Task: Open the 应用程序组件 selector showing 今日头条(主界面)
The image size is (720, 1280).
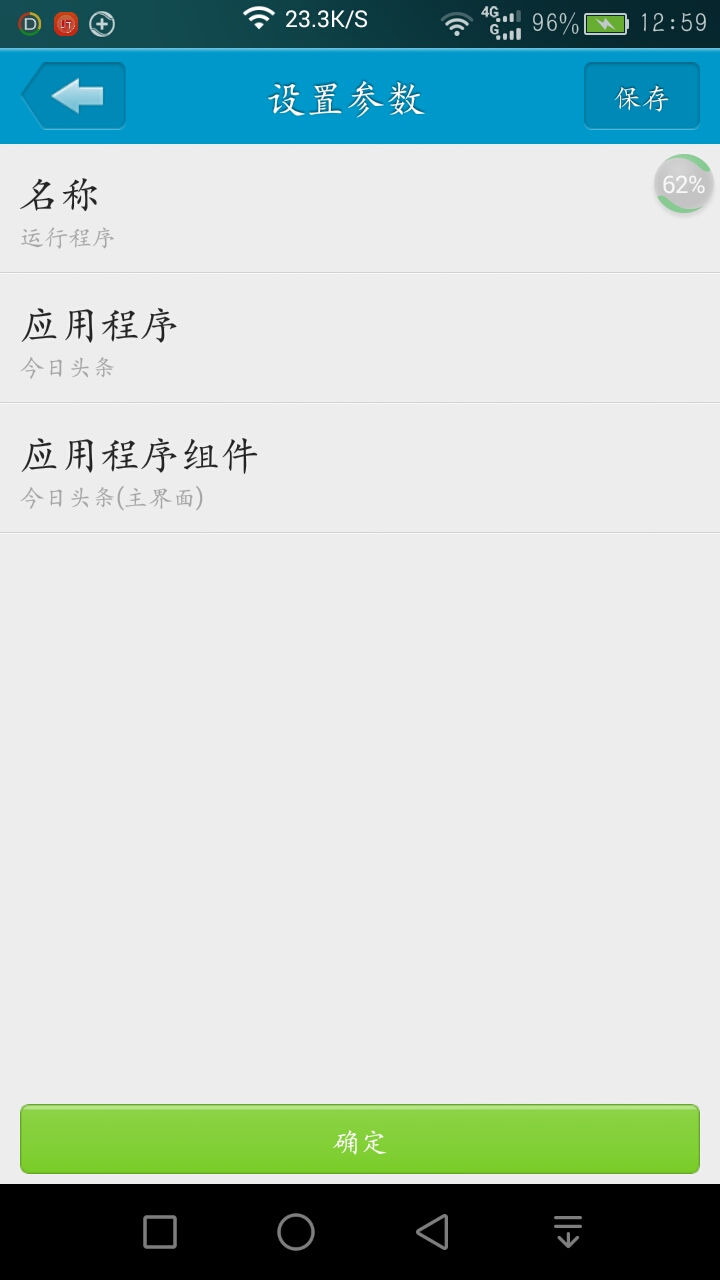Action: tap(360, 470)
